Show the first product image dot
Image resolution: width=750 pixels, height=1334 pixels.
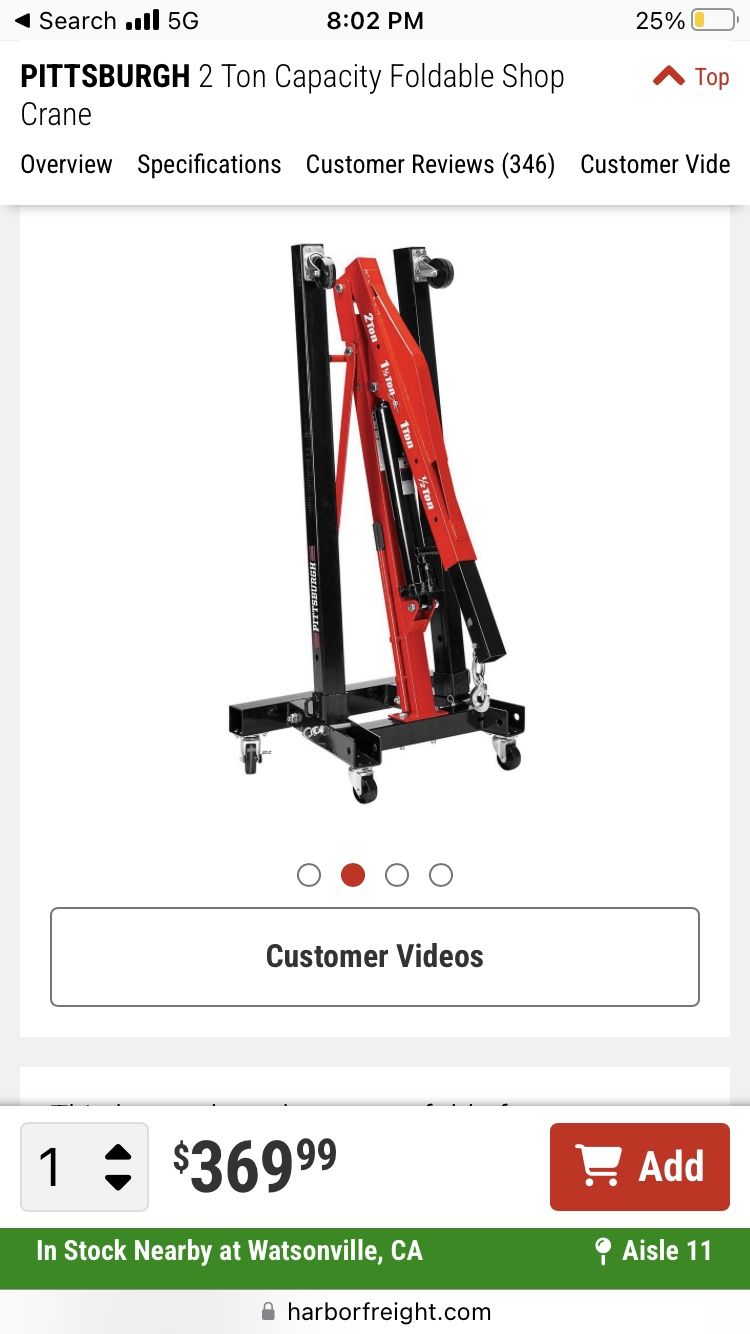pos(309,875)
